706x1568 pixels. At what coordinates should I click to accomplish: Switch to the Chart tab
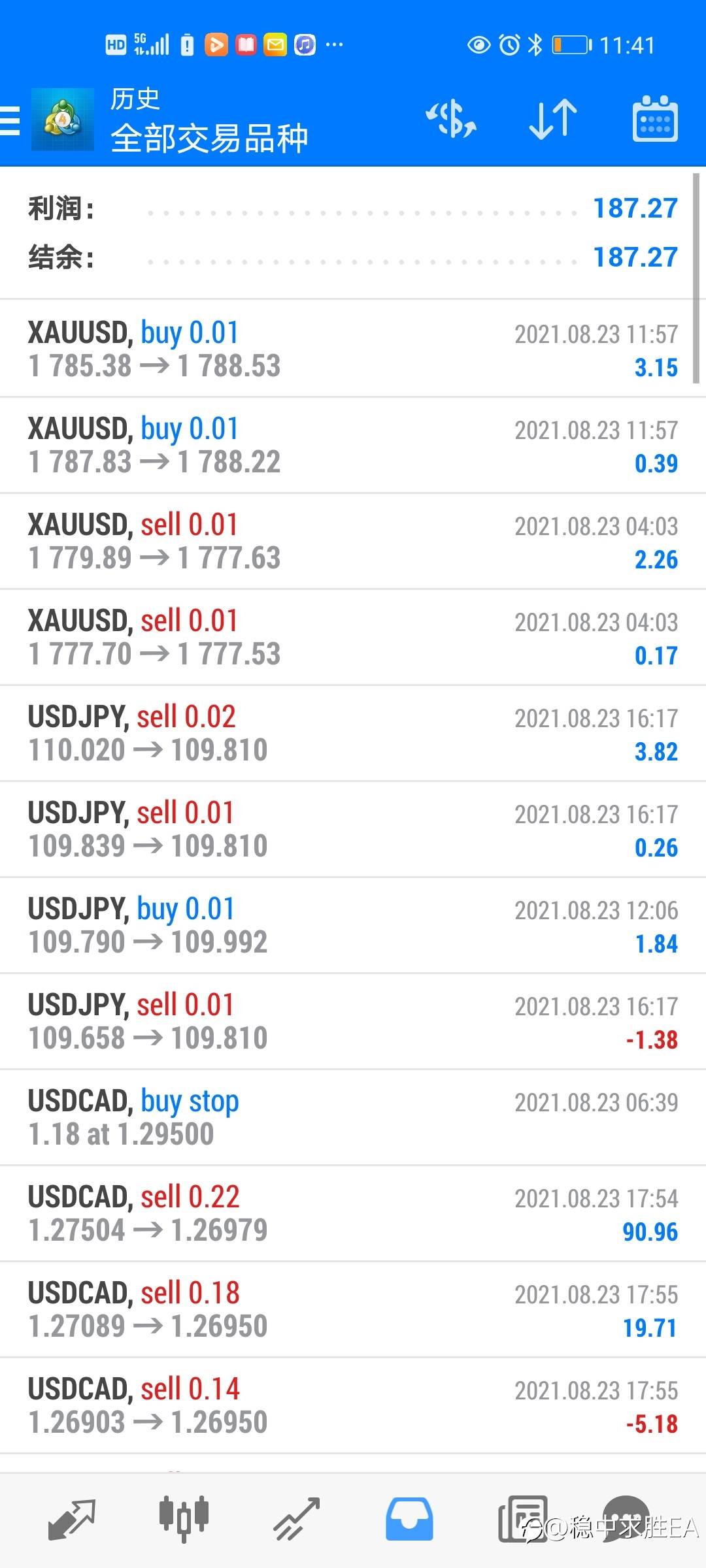click(184, 1519)
